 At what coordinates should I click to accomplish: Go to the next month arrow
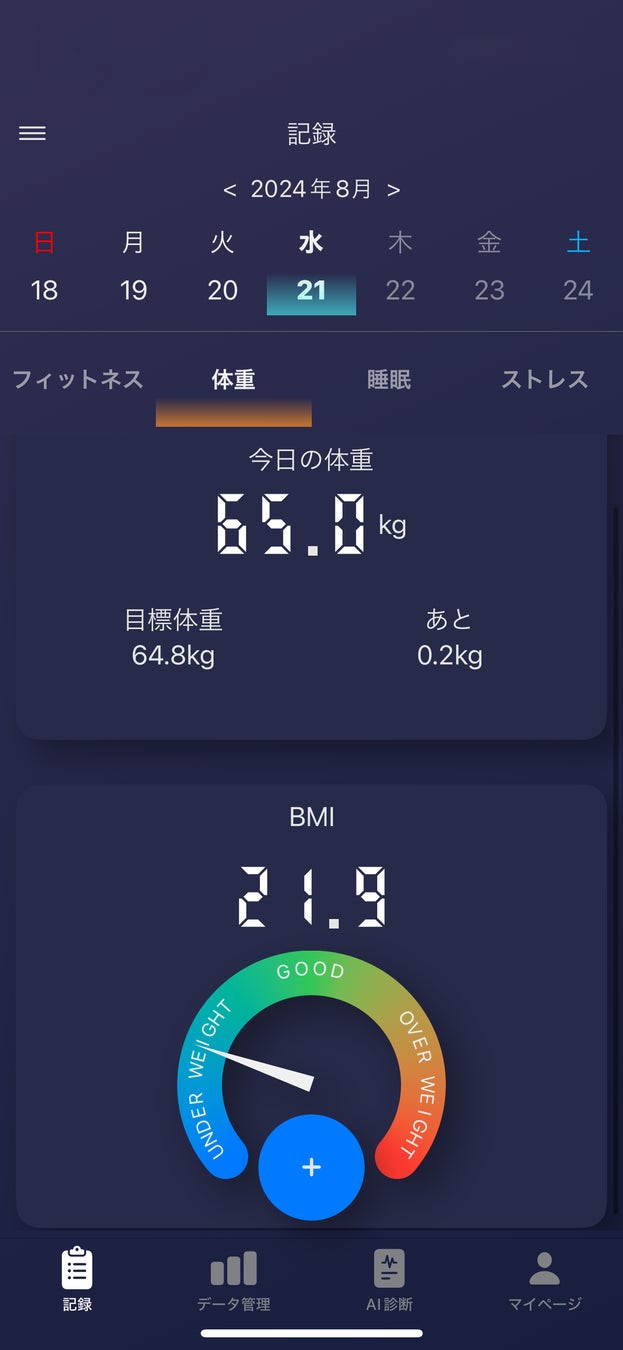[393, 189]
